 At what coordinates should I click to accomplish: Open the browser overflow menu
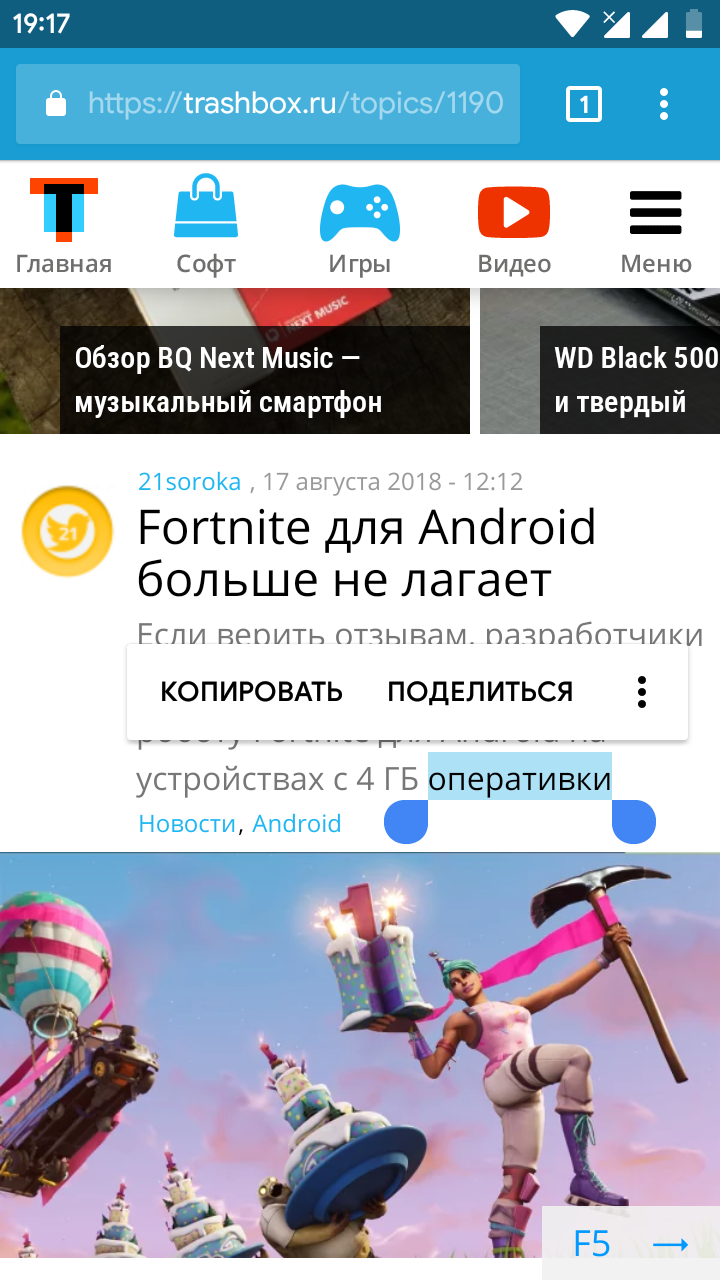tap(664, 104)
